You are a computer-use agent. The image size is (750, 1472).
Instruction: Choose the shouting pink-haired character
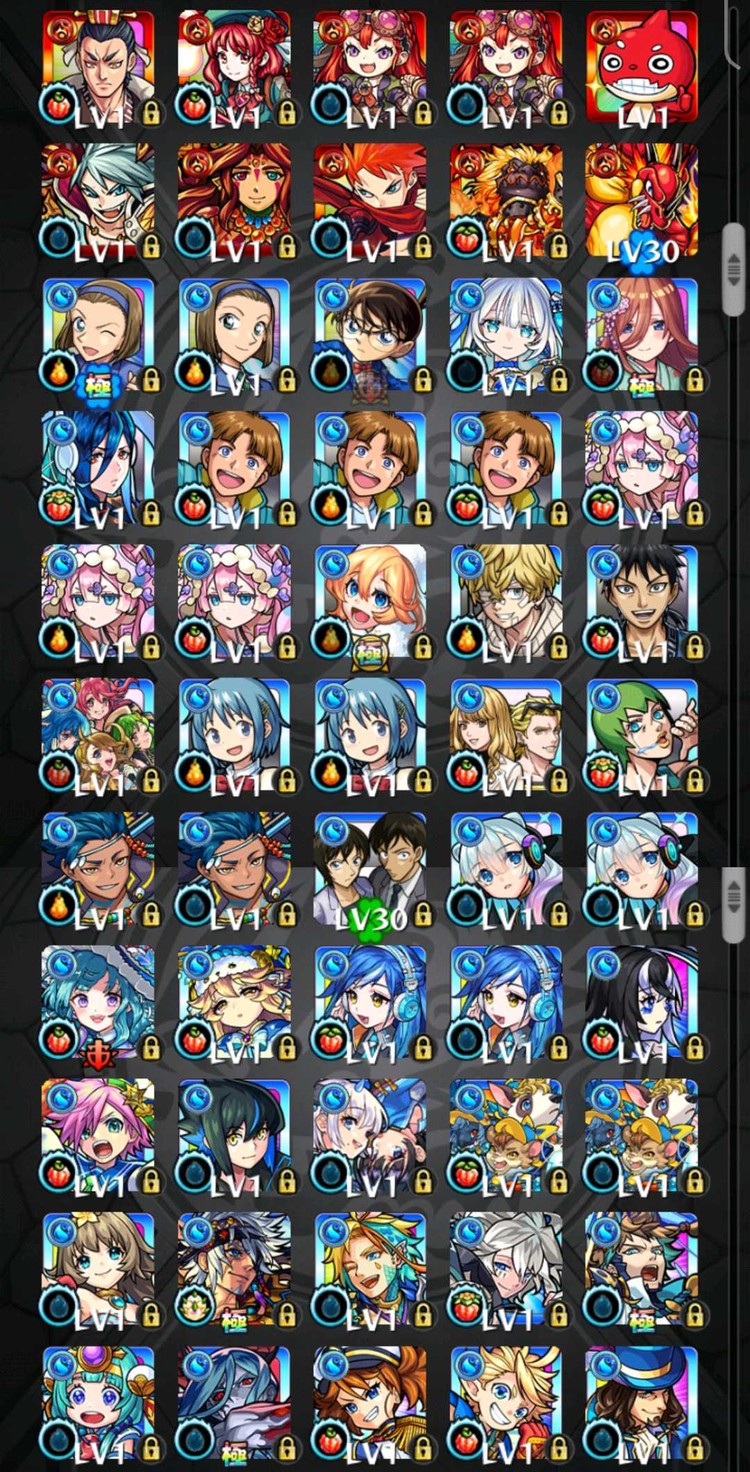98,1136
